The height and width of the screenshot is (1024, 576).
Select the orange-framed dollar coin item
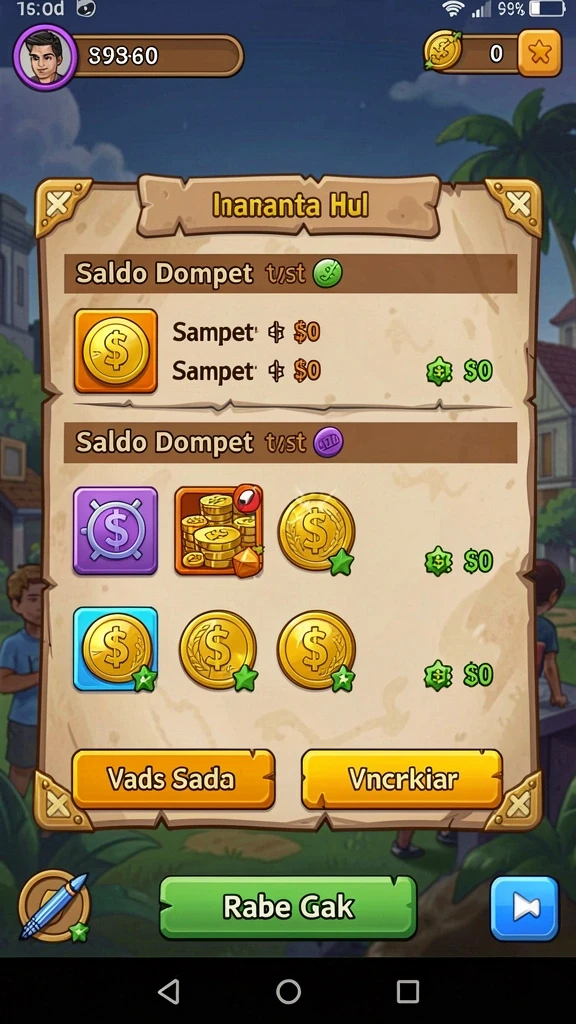pos(116,351)
